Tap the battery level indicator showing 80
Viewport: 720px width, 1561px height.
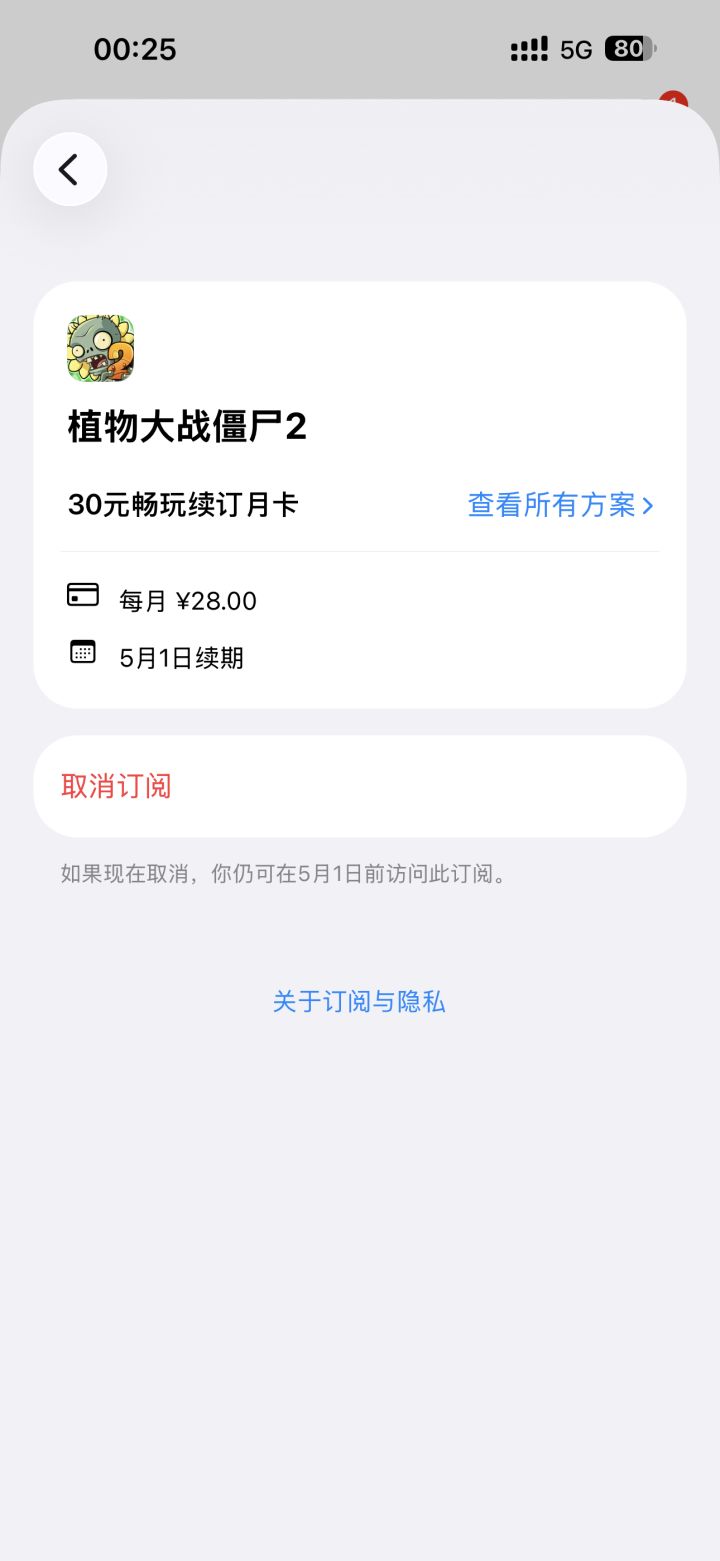(628, 48)
